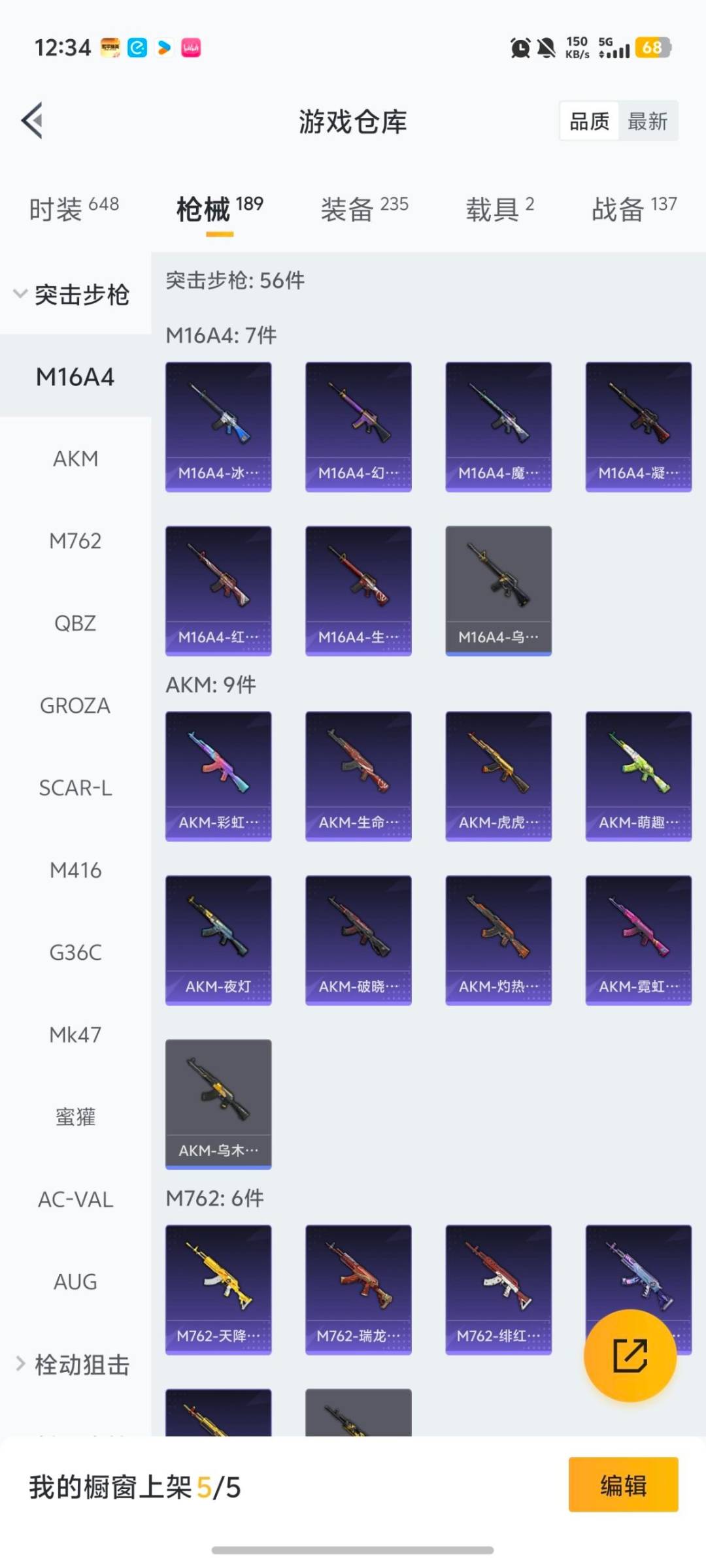
Task: Open the M16A4-乌 skin tile
Action: [x=498, y=591]
